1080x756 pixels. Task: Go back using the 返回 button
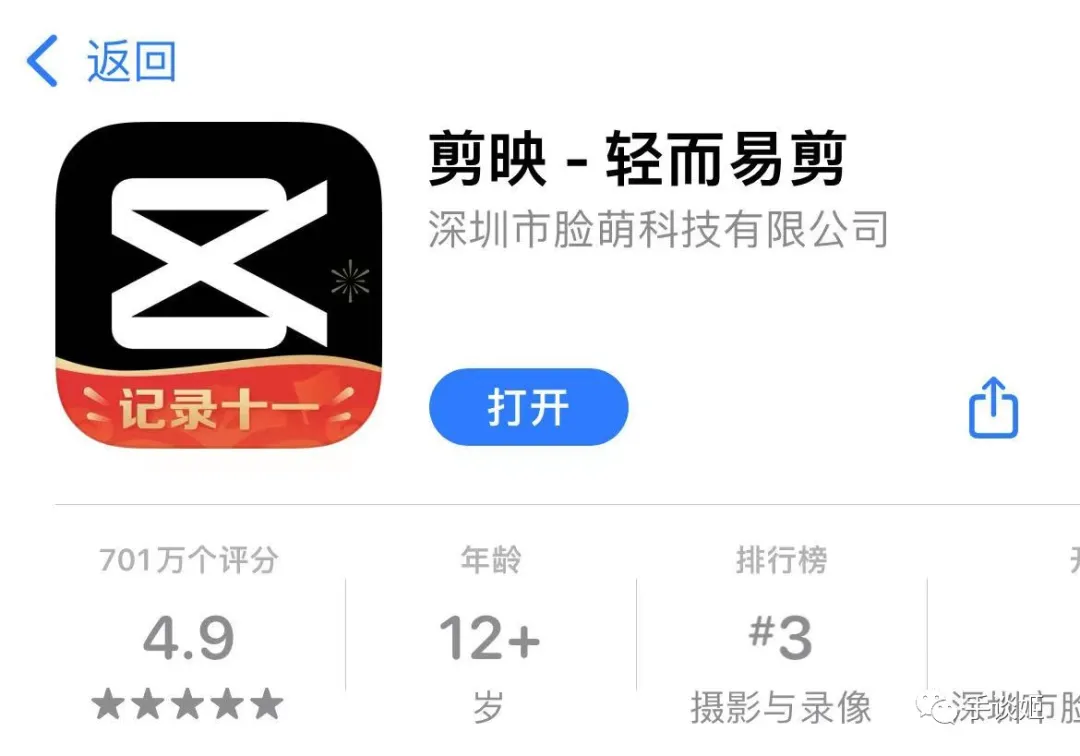[101, 61]
